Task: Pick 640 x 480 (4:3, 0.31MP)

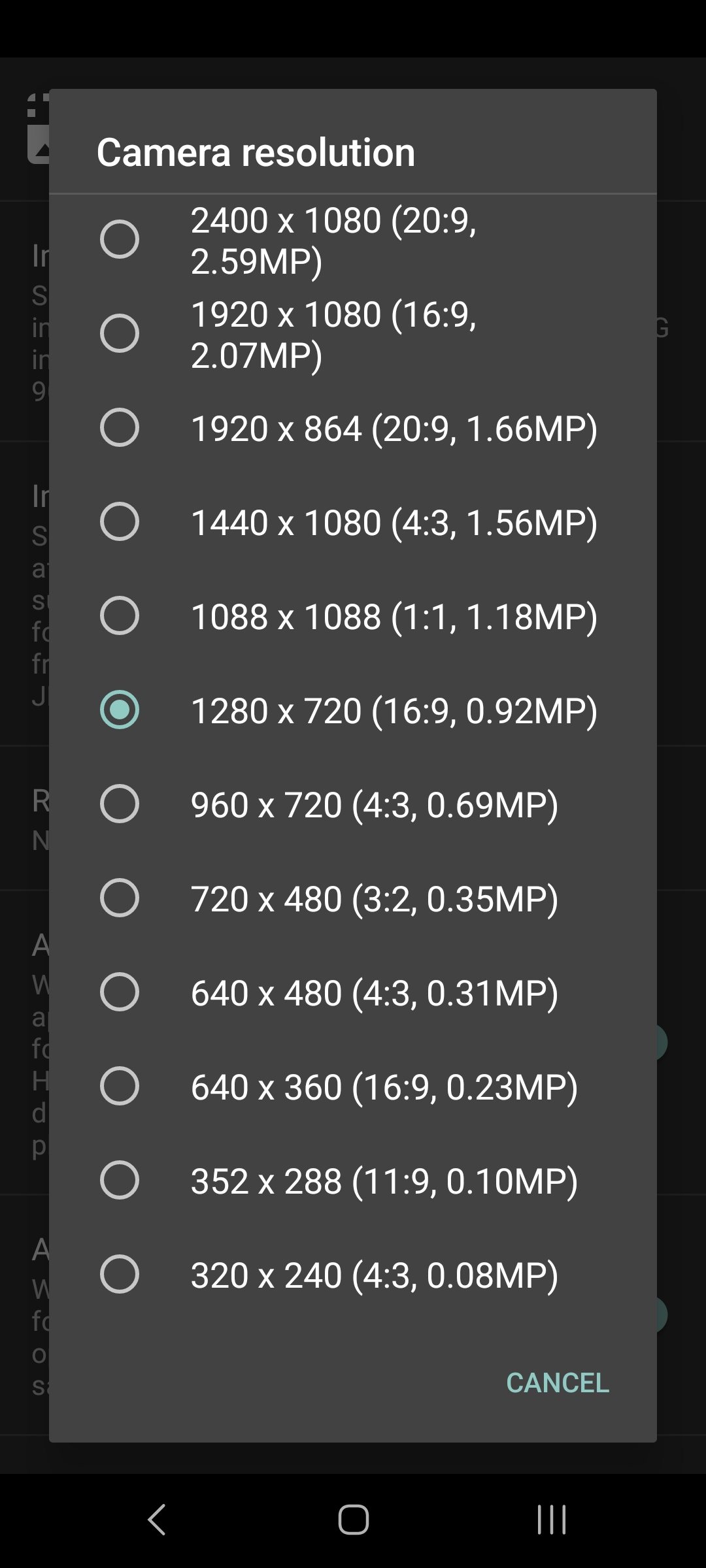Action: pos(353,992)
